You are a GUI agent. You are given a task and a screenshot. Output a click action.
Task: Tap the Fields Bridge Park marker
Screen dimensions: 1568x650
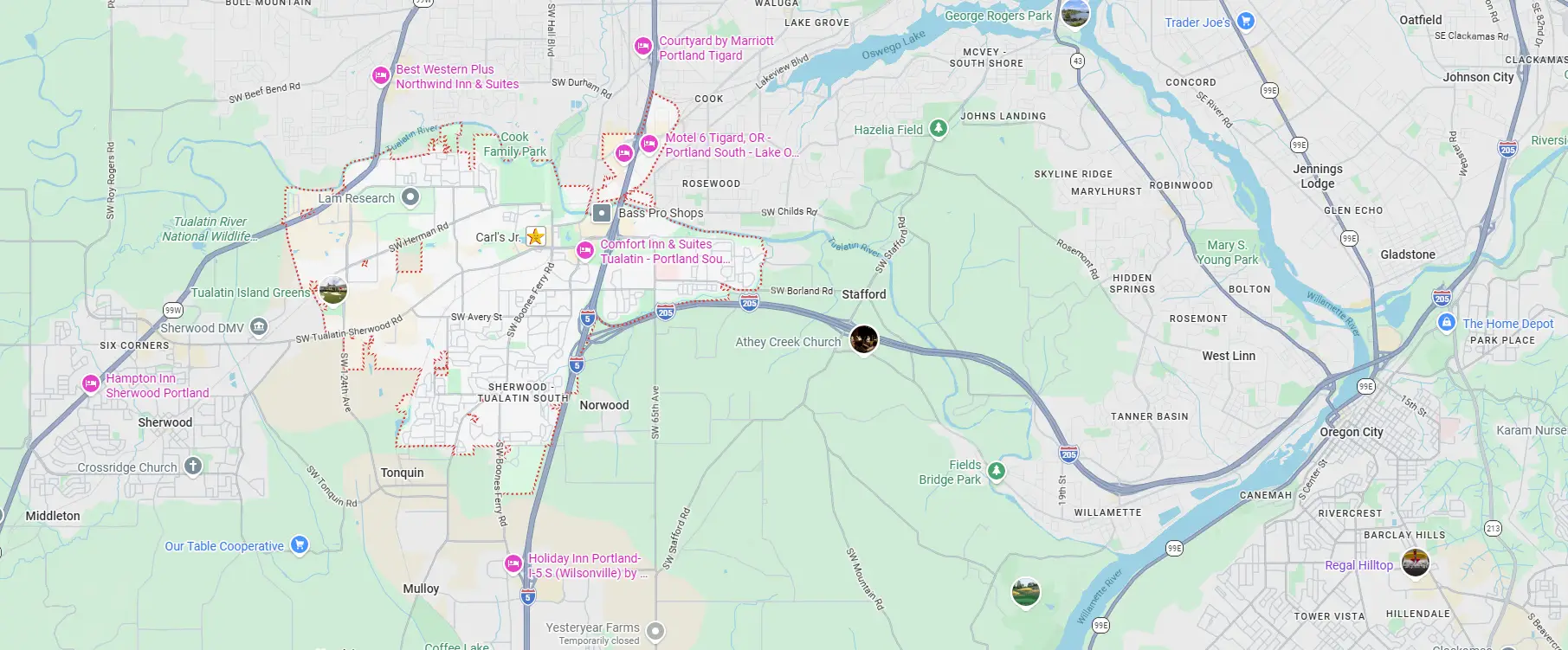click(997, 471)
